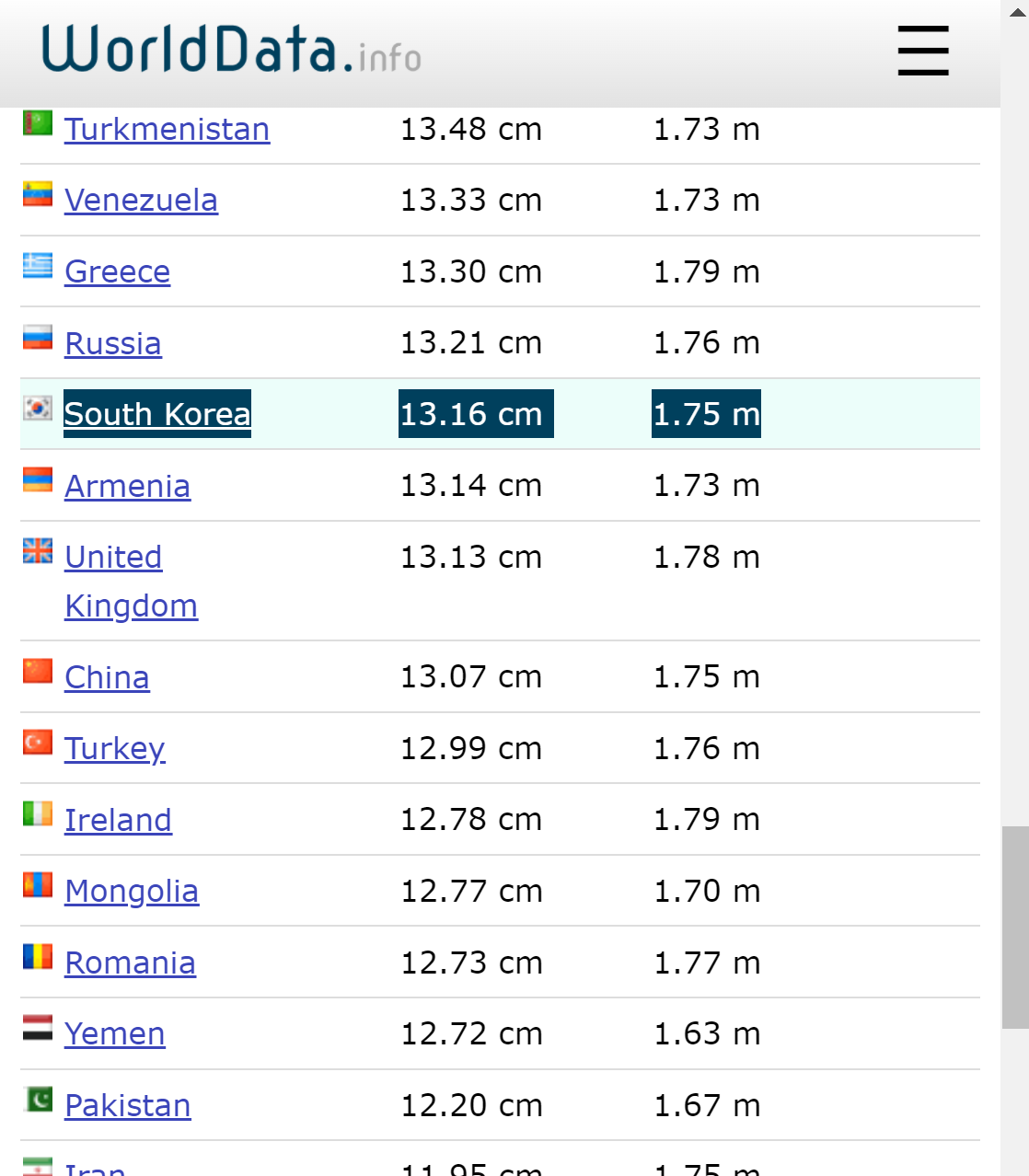Open the Pakistan link
1029x1176 pixels.
[127, 1106]
